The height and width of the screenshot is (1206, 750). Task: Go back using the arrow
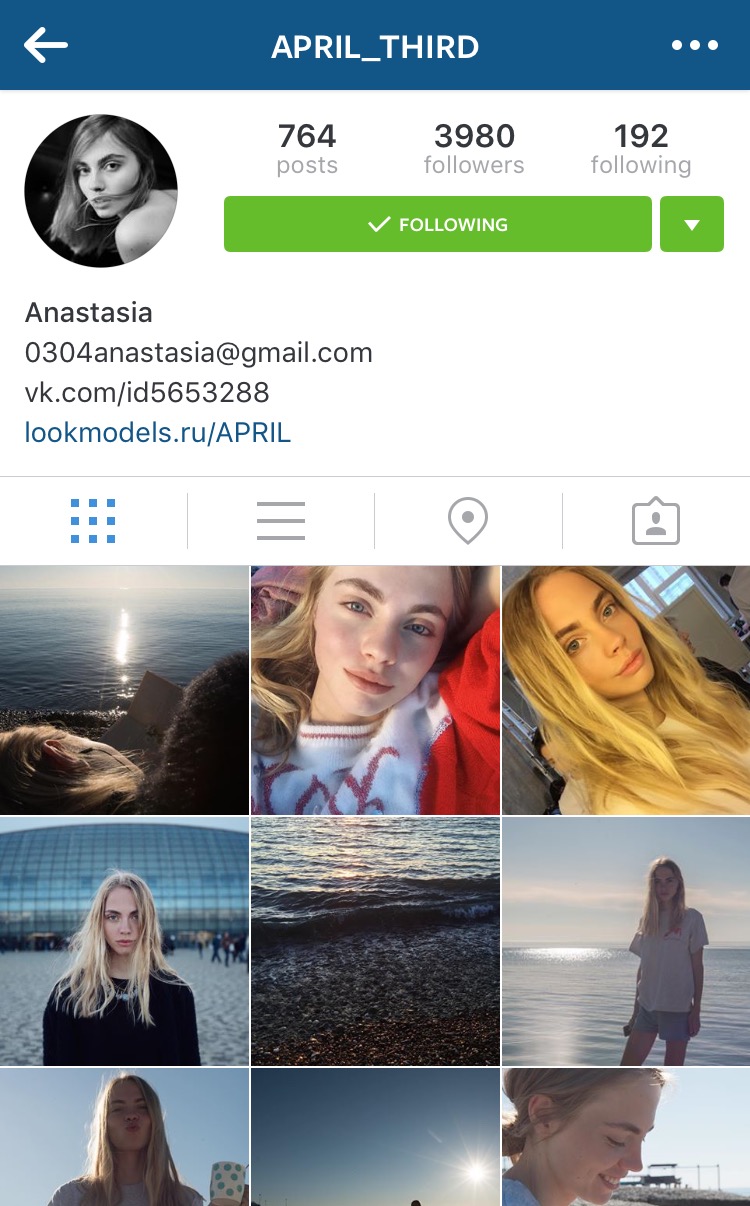[46, 45]
